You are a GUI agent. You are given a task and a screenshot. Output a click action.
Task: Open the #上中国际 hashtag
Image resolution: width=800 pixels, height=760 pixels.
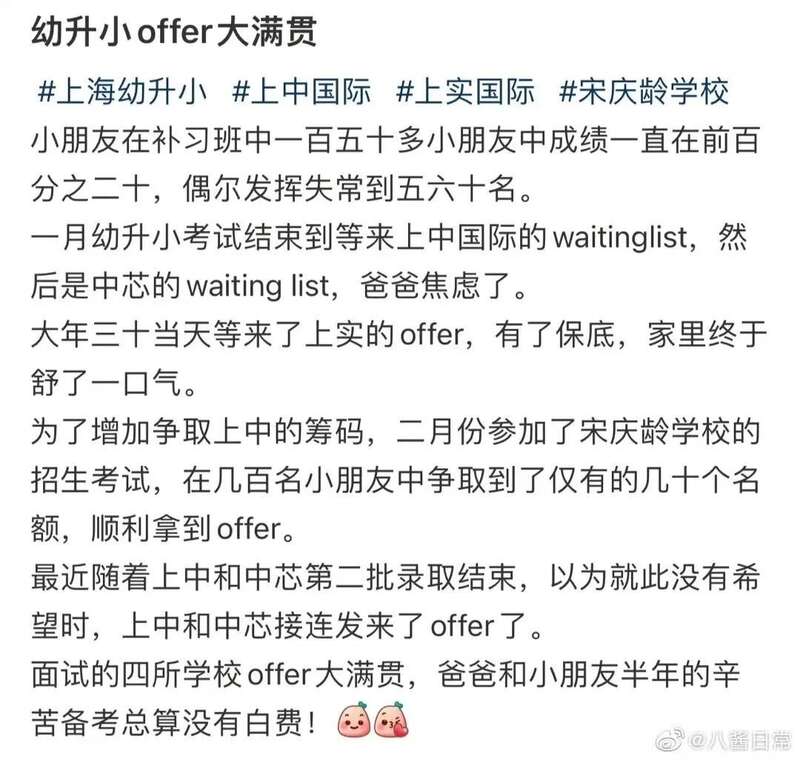click(x=304, y=92)
